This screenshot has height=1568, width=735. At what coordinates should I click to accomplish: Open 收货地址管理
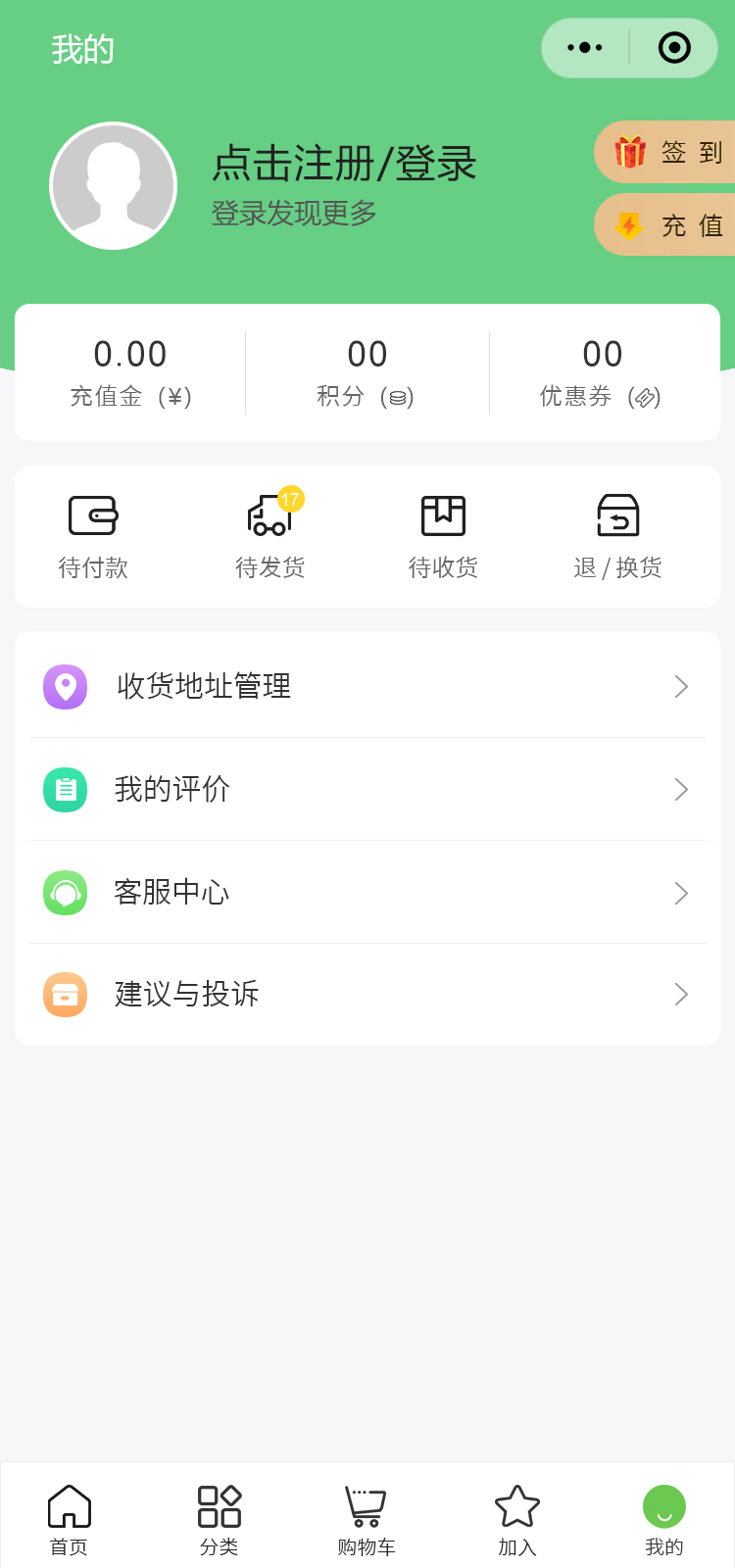(367, 686)
